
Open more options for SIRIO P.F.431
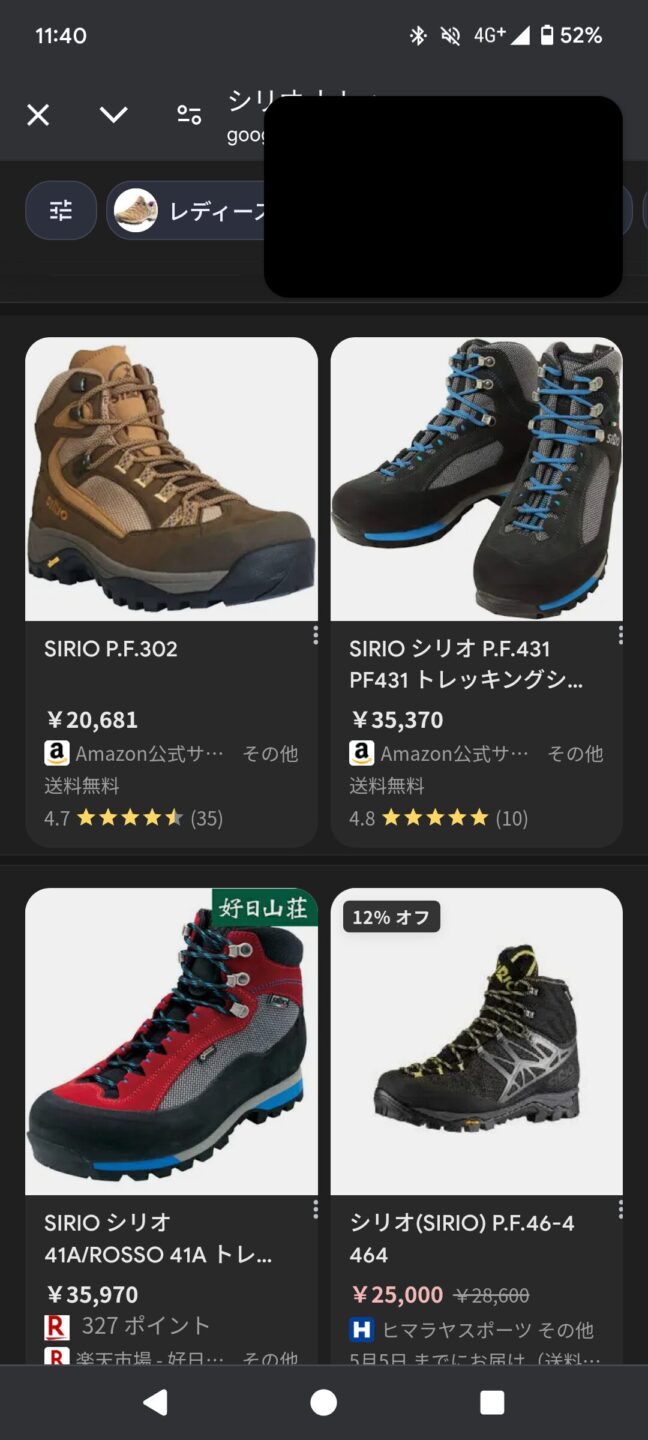click(620, 635)
